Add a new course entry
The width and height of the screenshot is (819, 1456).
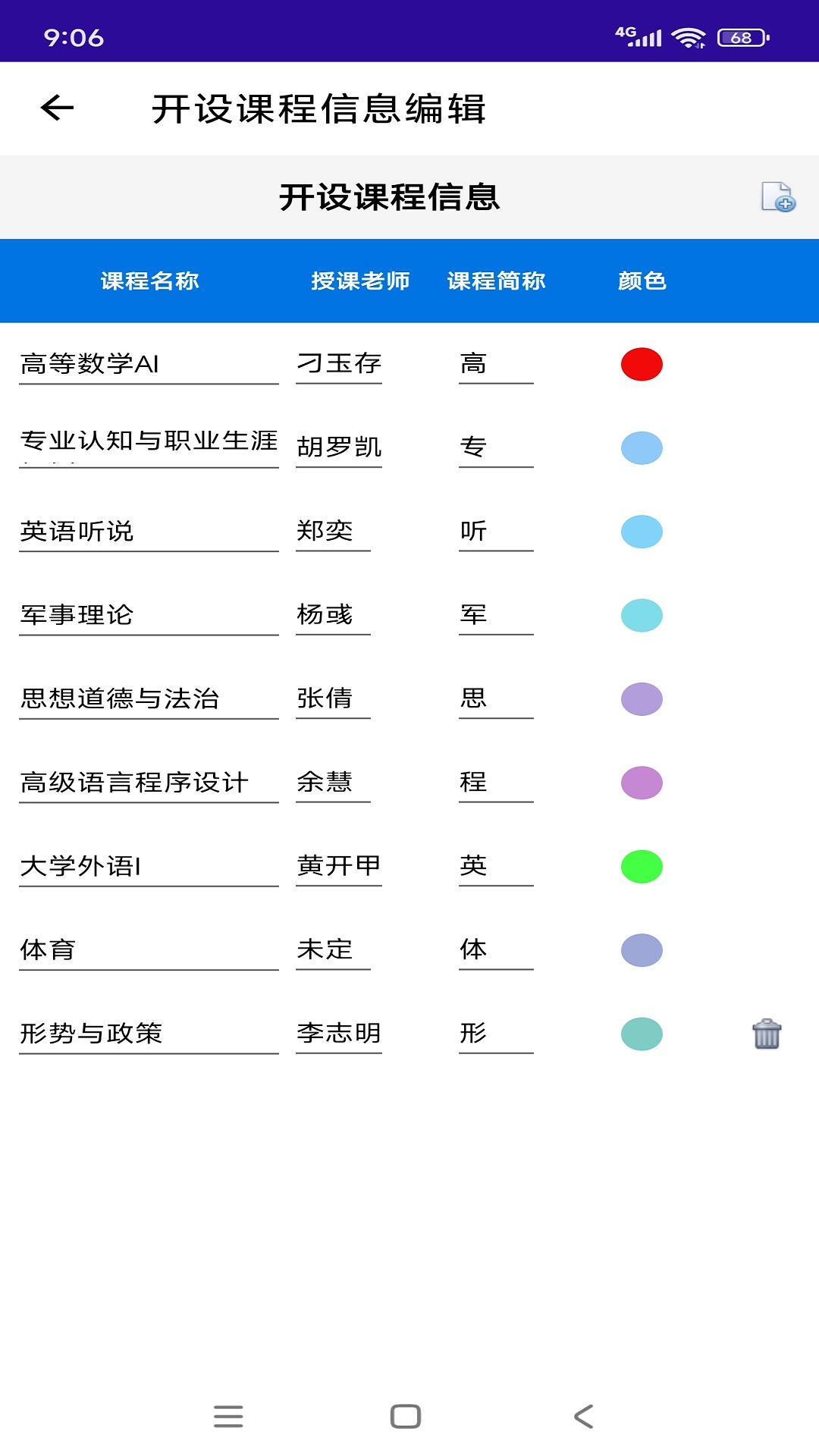[777, 197]
